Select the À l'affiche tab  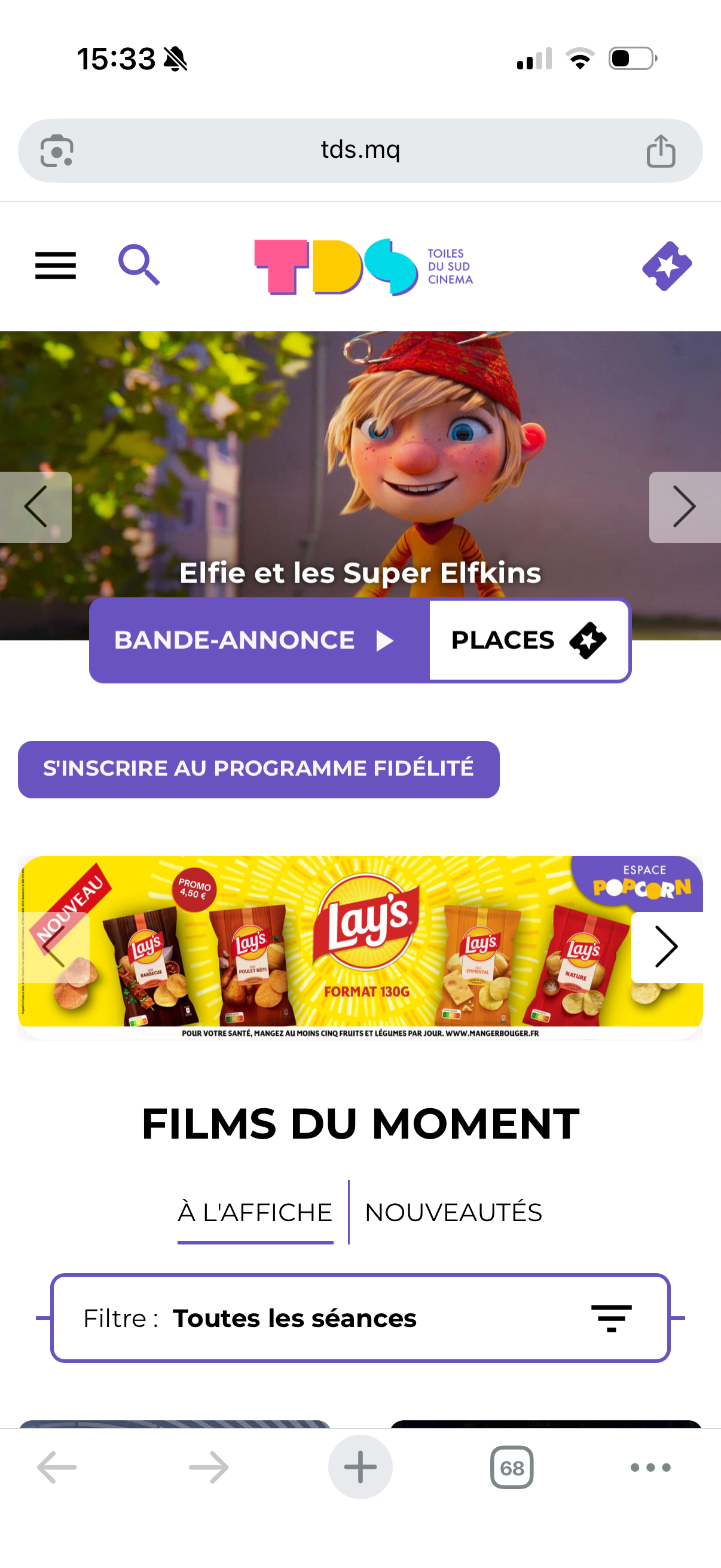point(255,1212)
